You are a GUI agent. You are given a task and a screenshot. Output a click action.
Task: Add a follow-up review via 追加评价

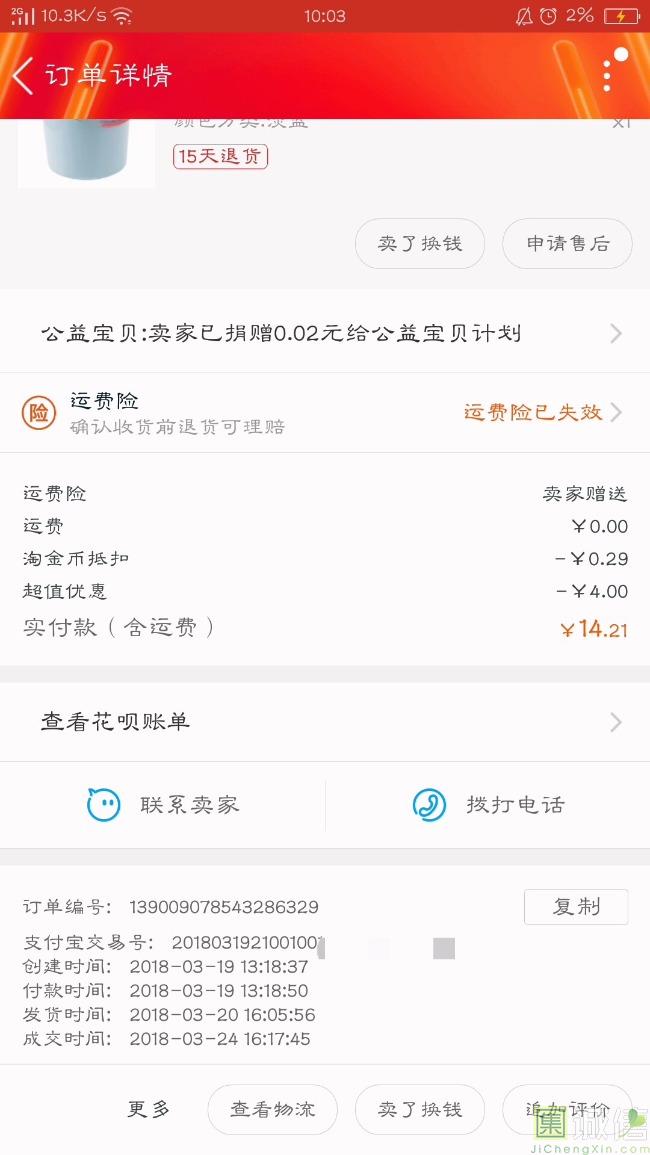pos(566,1109)
